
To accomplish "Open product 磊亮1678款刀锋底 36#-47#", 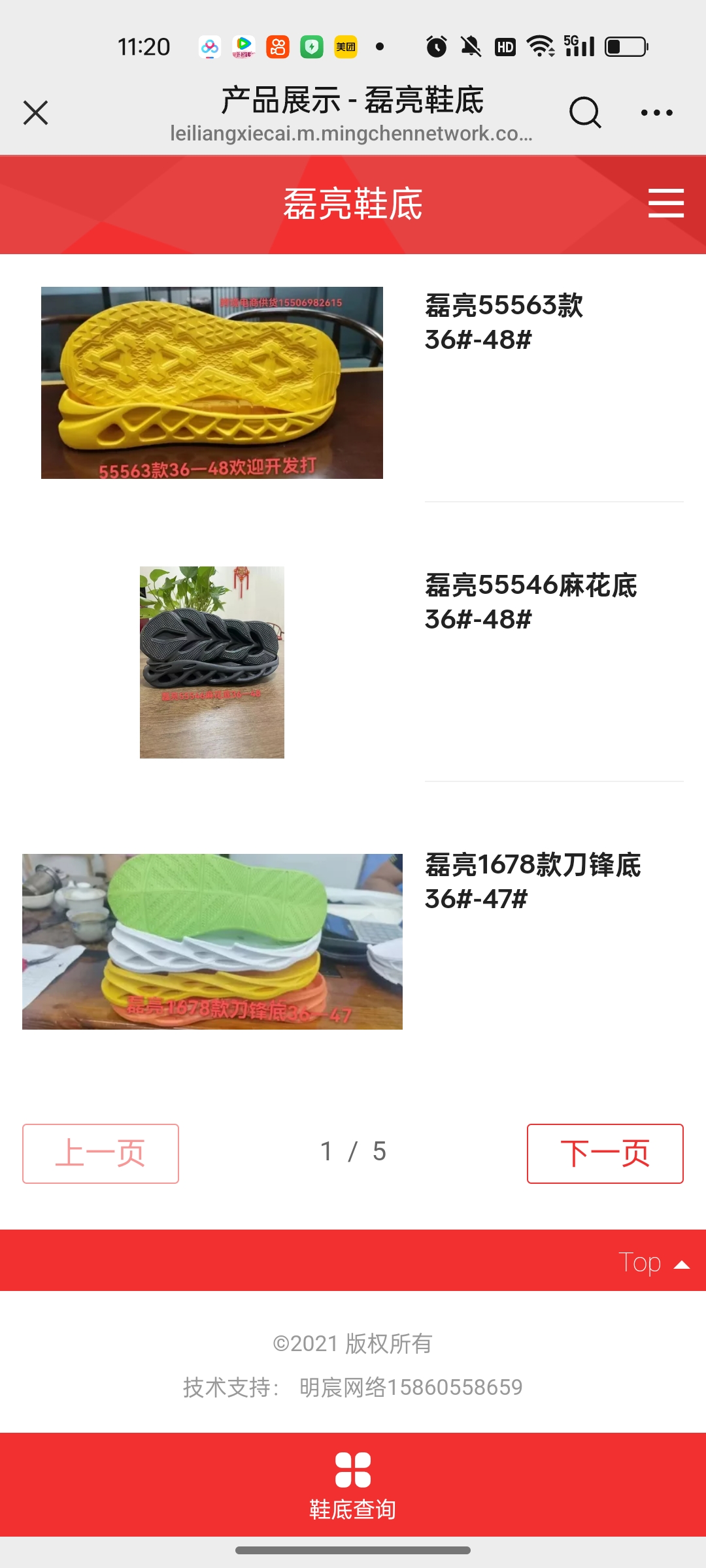I will (x=532, y=881).
